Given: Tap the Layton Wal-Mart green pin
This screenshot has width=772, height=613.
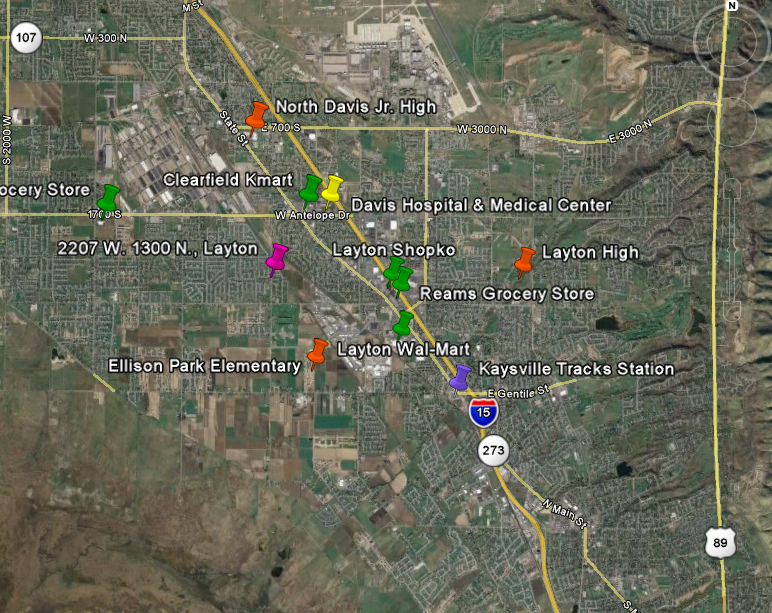Looking at the screenshot, I should 403,323.
